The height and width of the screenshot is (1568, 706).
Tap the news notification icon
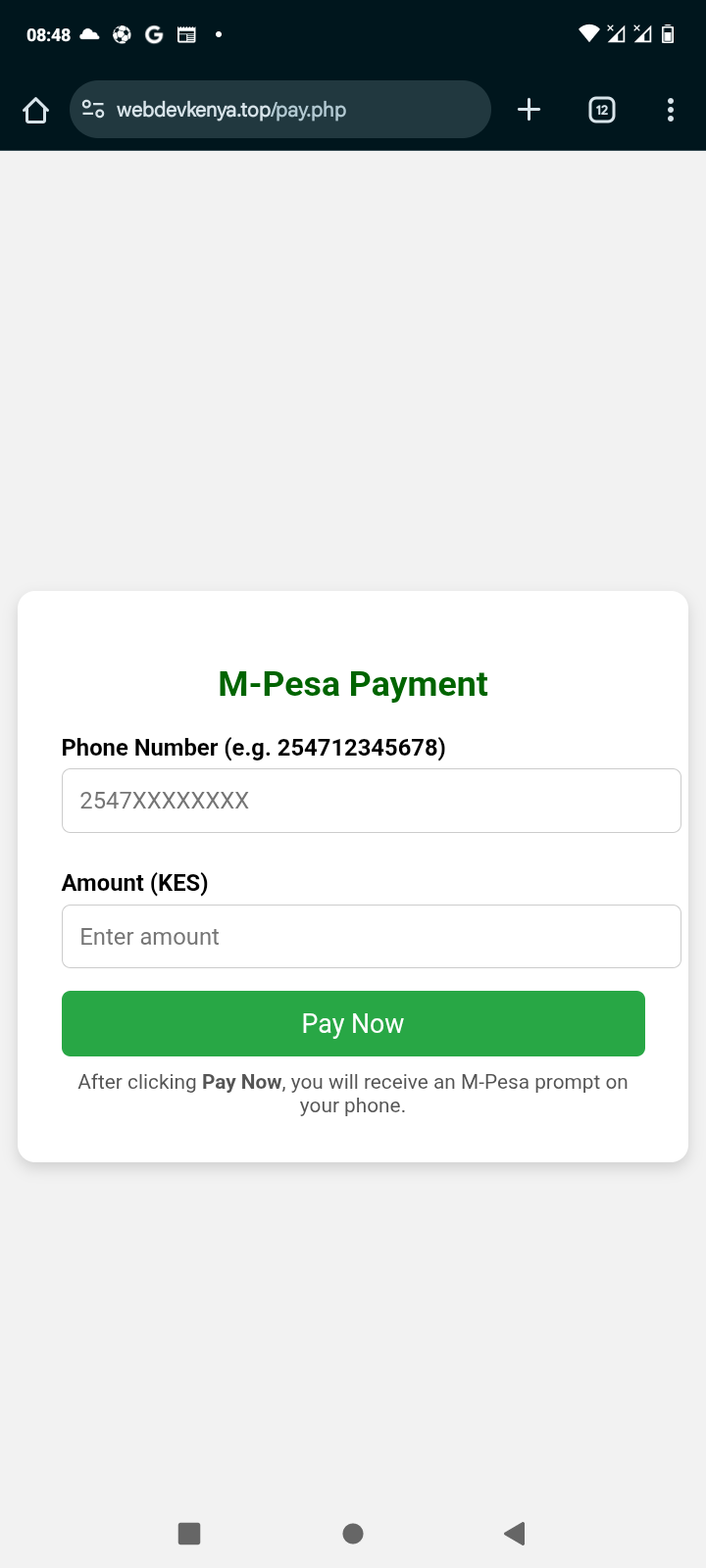tap(186, 34)
